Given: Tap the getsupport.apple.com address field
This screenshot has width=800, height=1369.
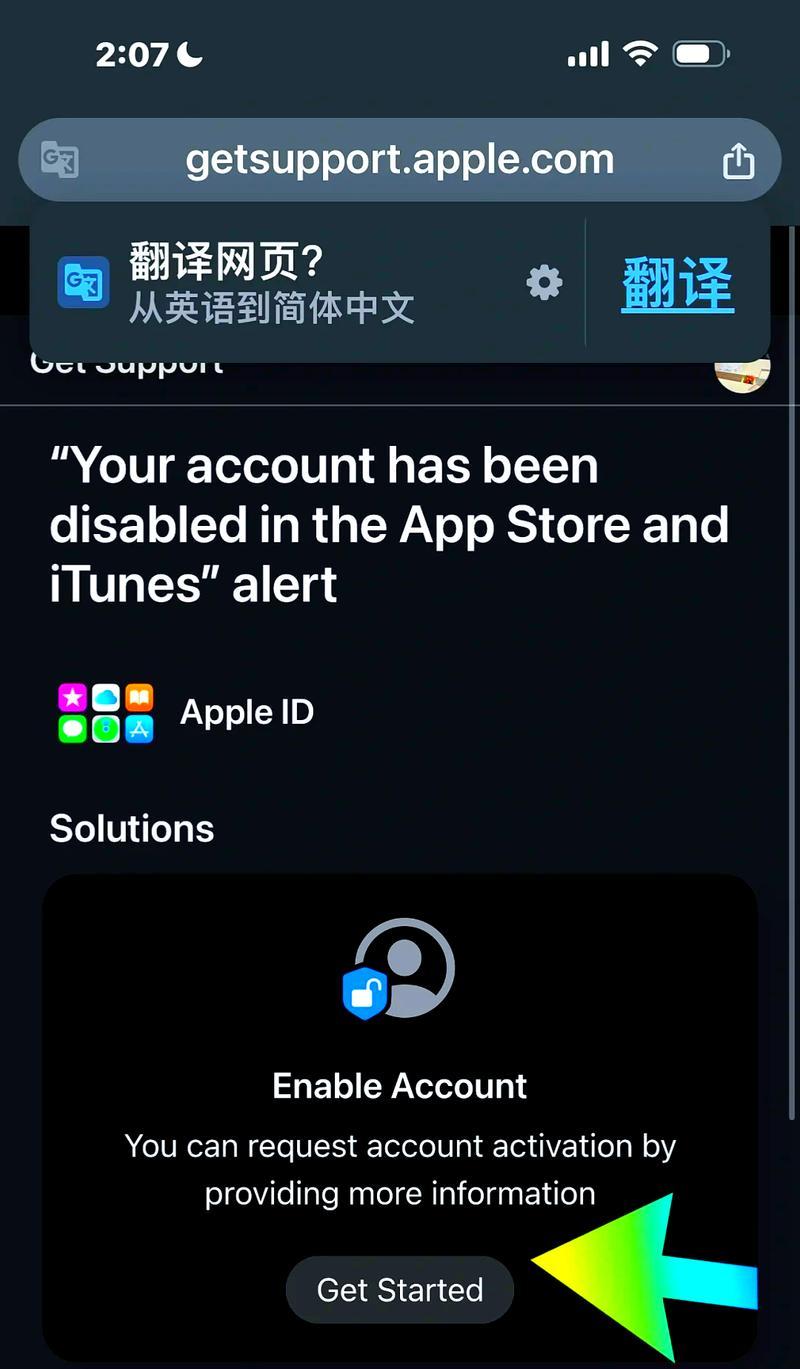Looking at the screenshot, I should (x=399, y=160).
